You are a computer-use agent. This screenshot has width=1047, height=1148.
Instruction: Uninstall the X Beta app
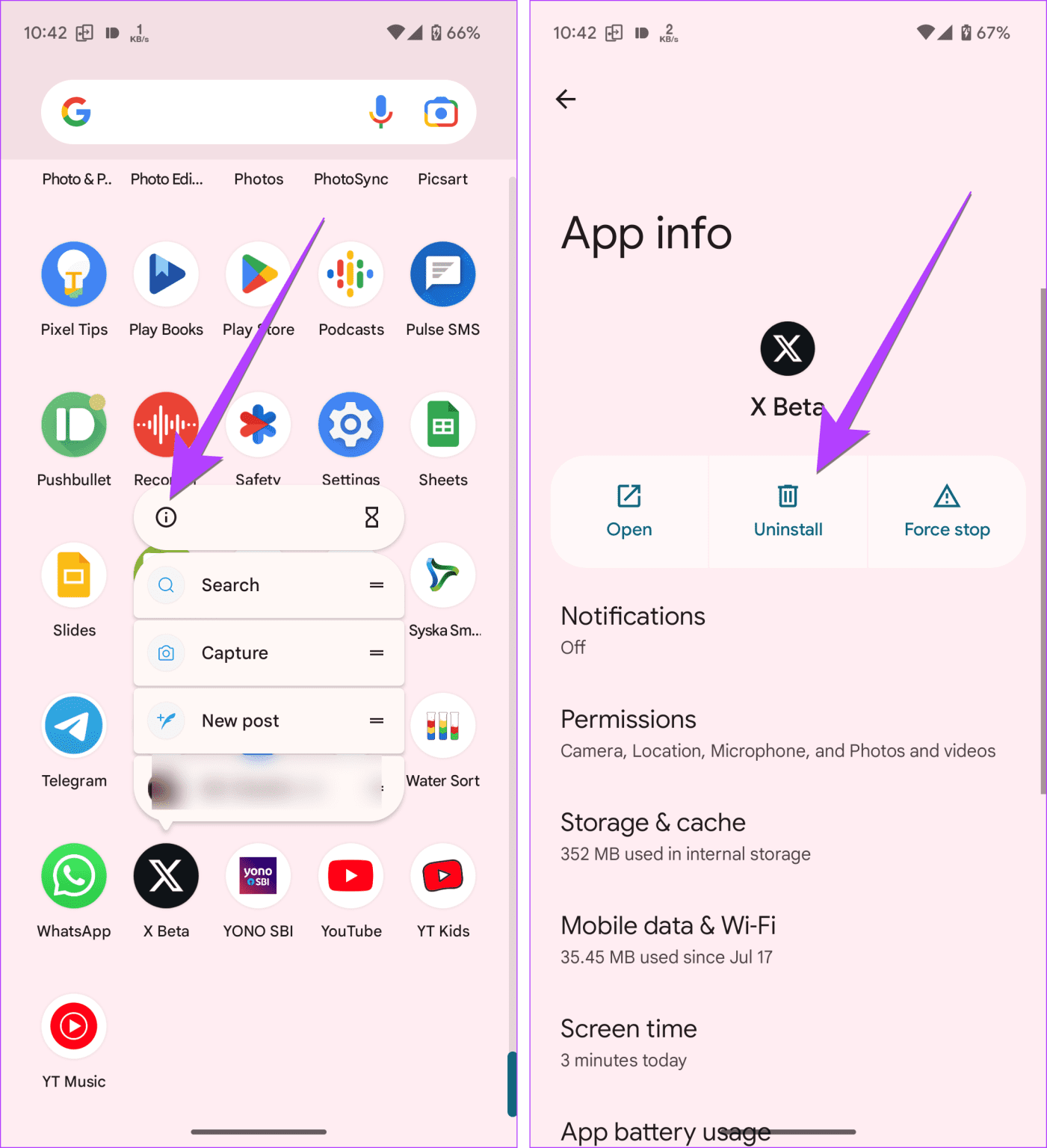click(x=788, y=512)
